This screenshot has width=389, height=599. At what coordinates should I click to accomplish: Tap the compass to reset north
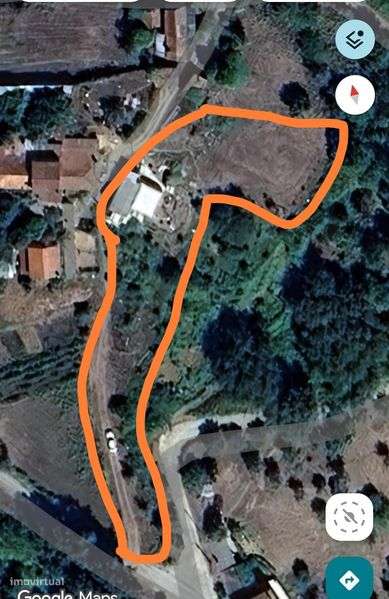[x=355, y=94]
